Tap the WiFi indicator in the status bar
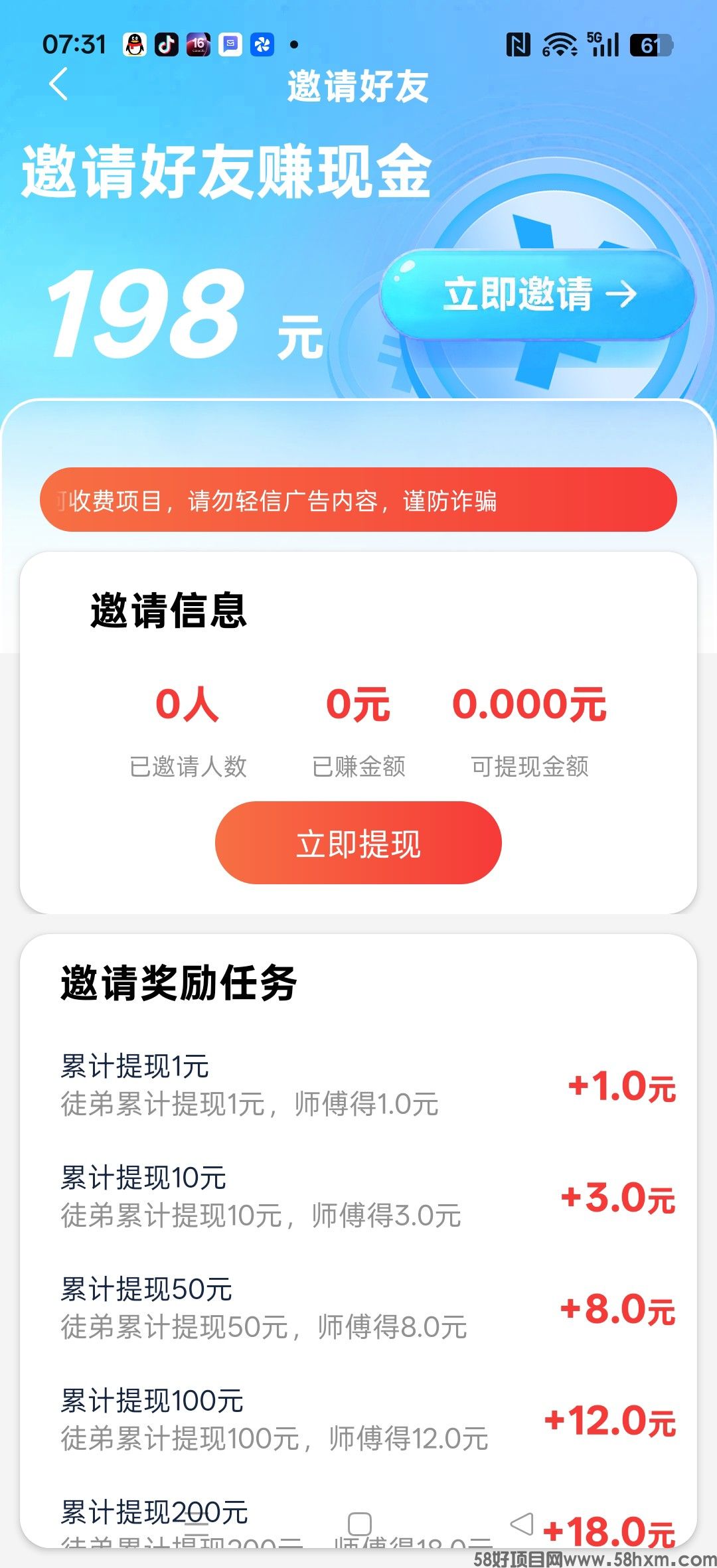The image size is (717, 1568). [560, 44]
